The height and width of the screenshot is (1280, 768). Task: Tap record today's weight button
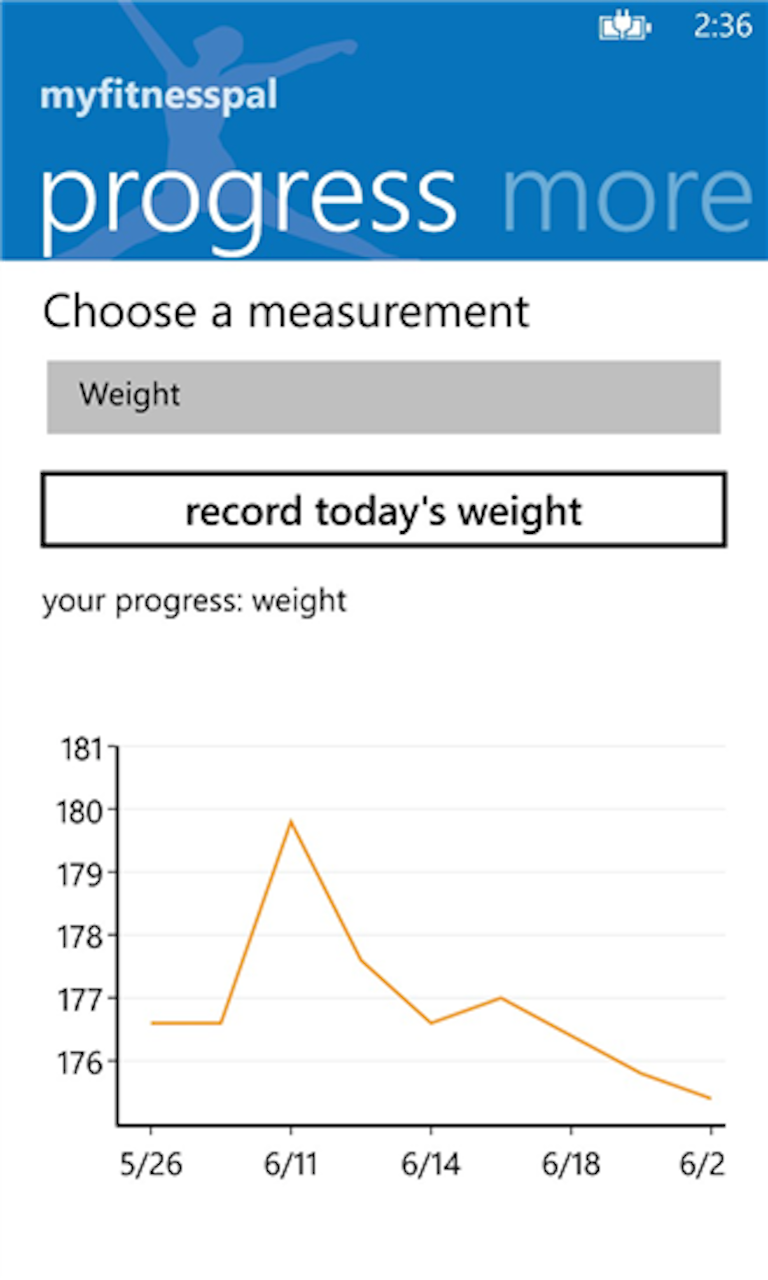click(383, 511)
